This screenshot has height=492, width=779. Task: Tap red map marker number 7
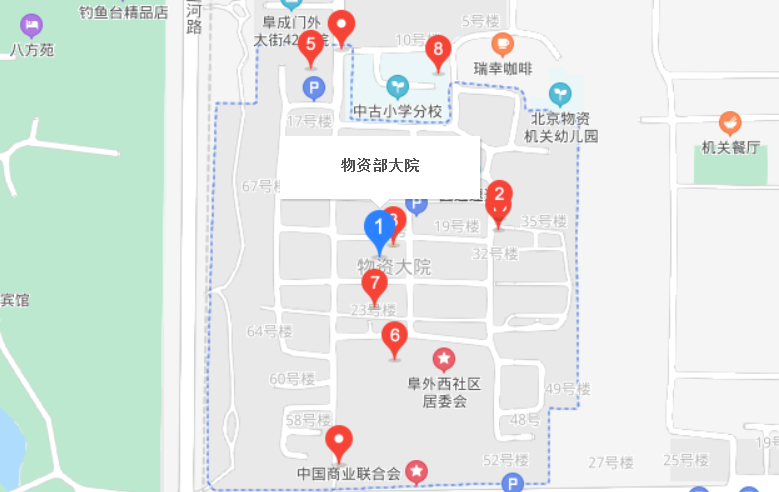[x=374, y=284]
